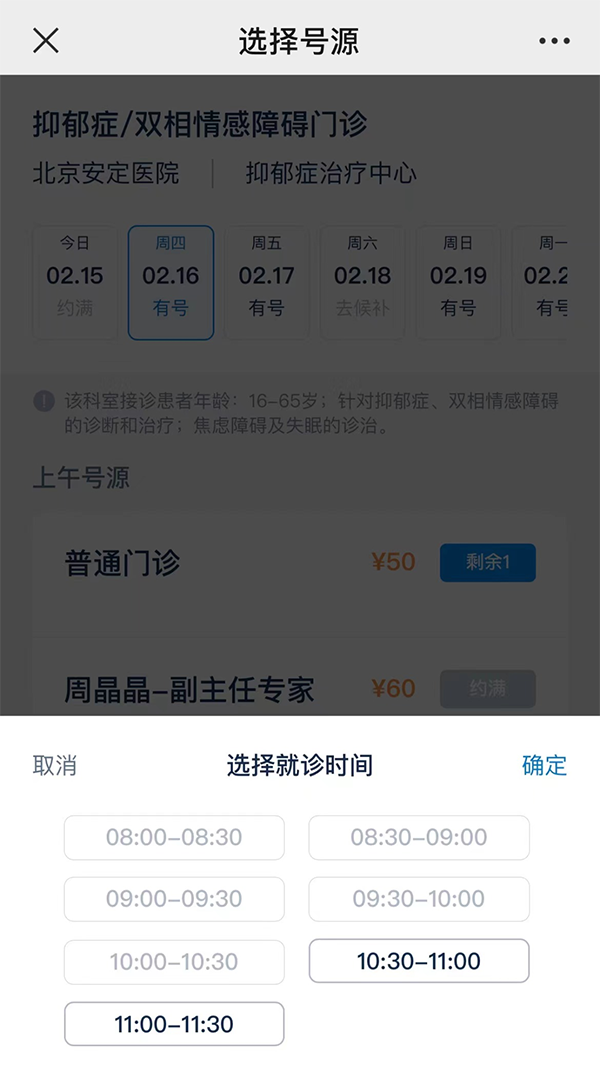Choose the 11:00–11:30 time slot
The width and height of the screenshot is (600, 1078).
coord(174,1024)
